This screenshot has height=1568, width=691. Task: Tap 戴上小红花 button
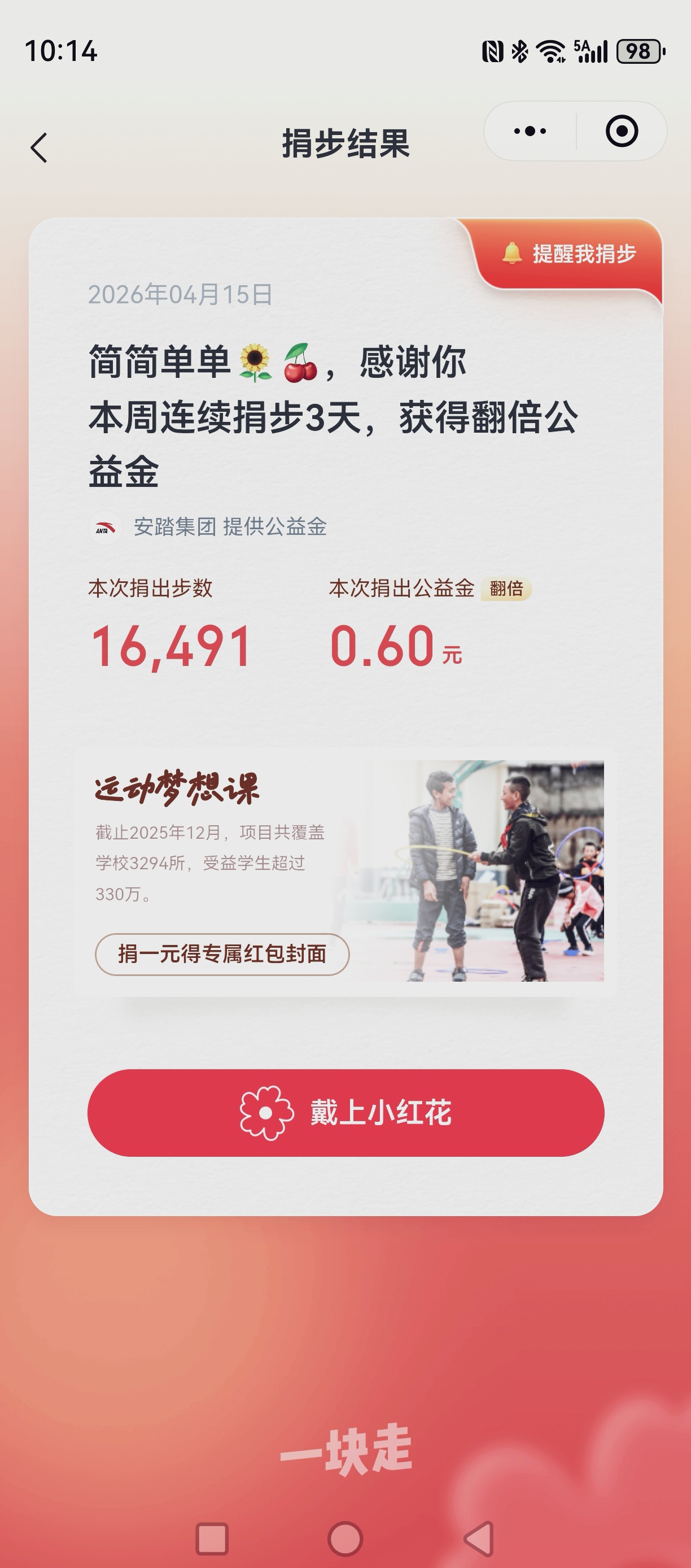pyautogui.click(x=345, y=1113)
